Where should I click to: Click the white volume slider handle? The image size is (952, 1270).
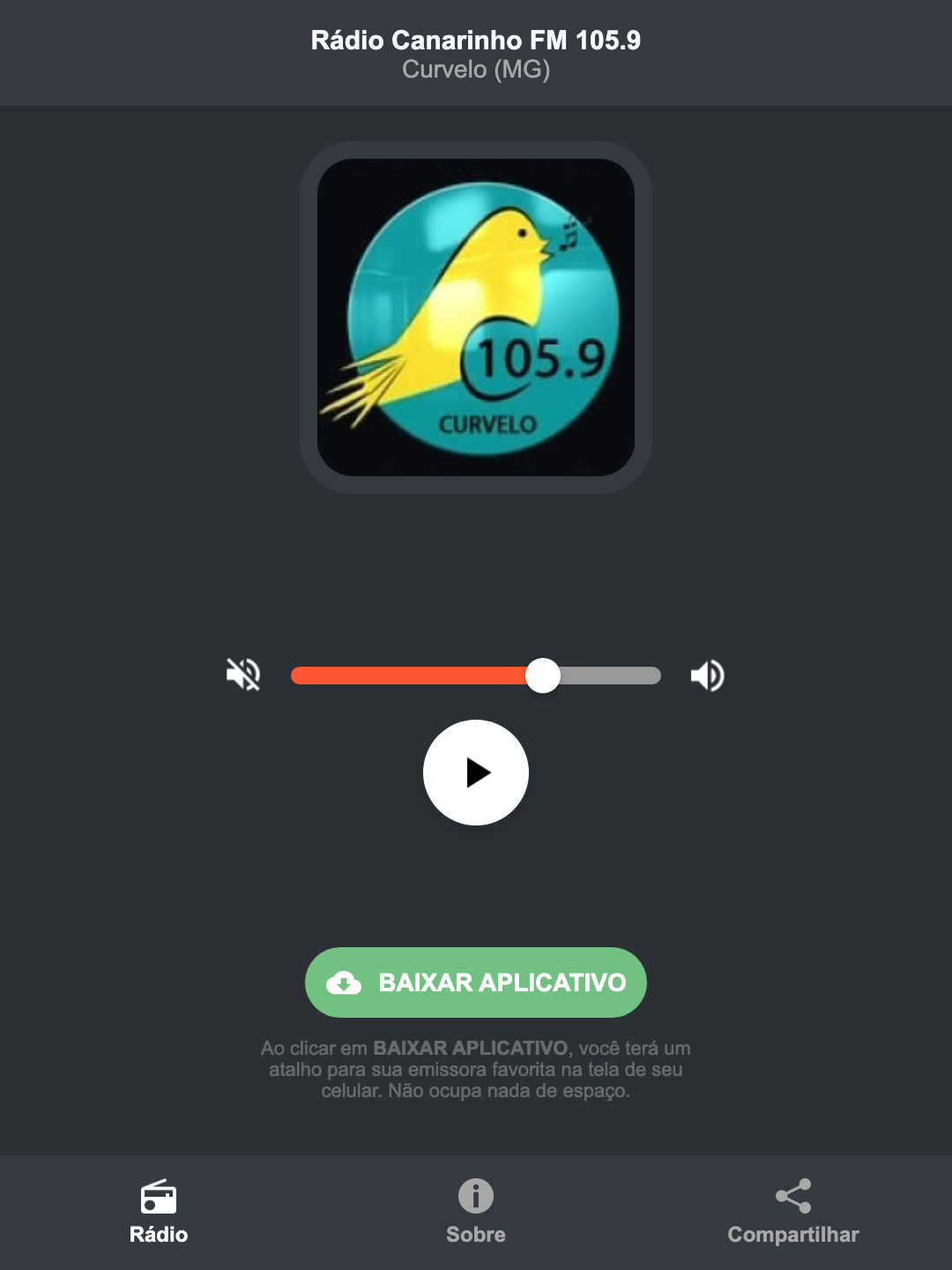pos(545,675)
